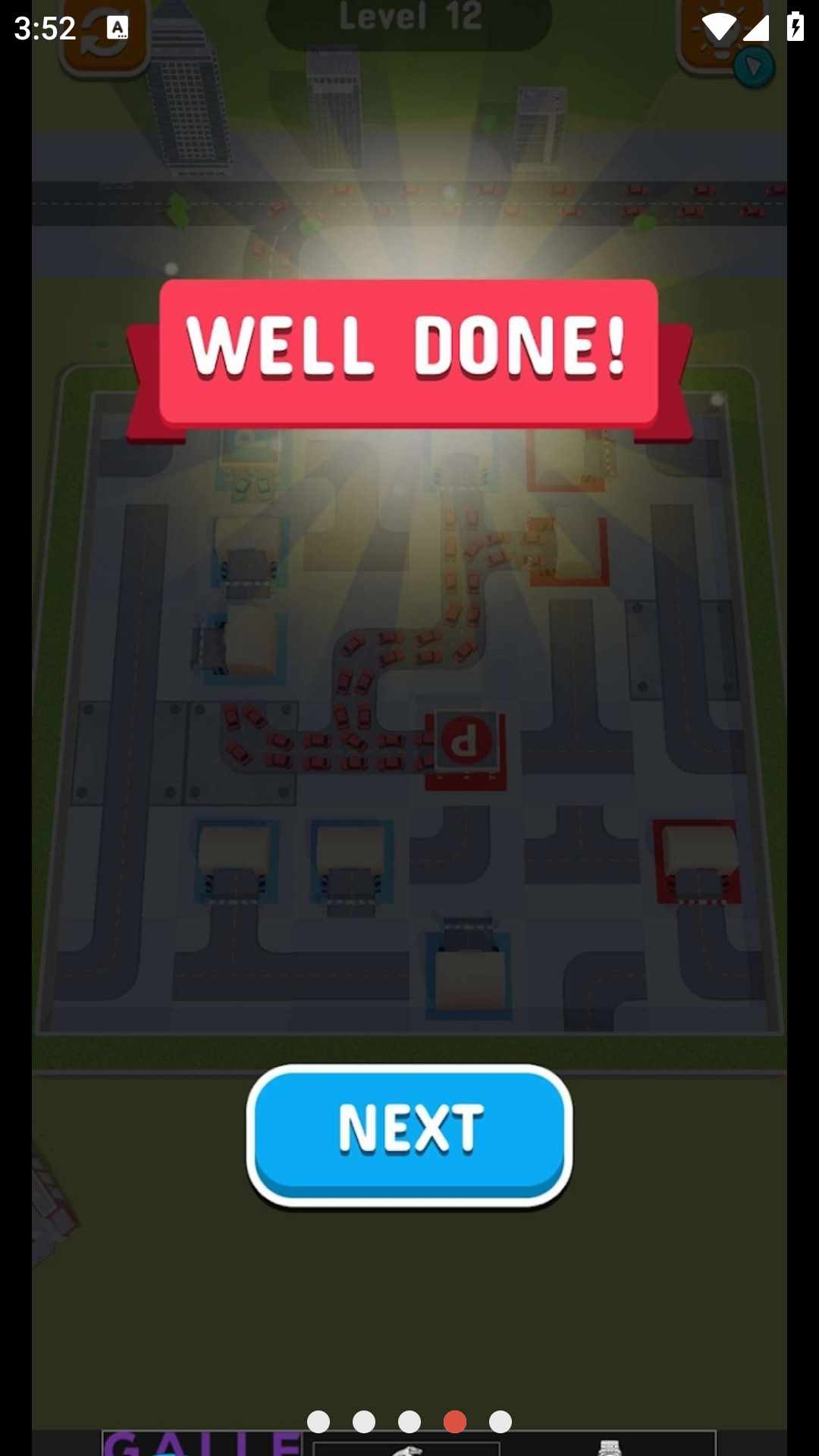Select the second page indicator dot
The width and height of the screenshot is (819, 1456).
click(x=364, y=1421)
